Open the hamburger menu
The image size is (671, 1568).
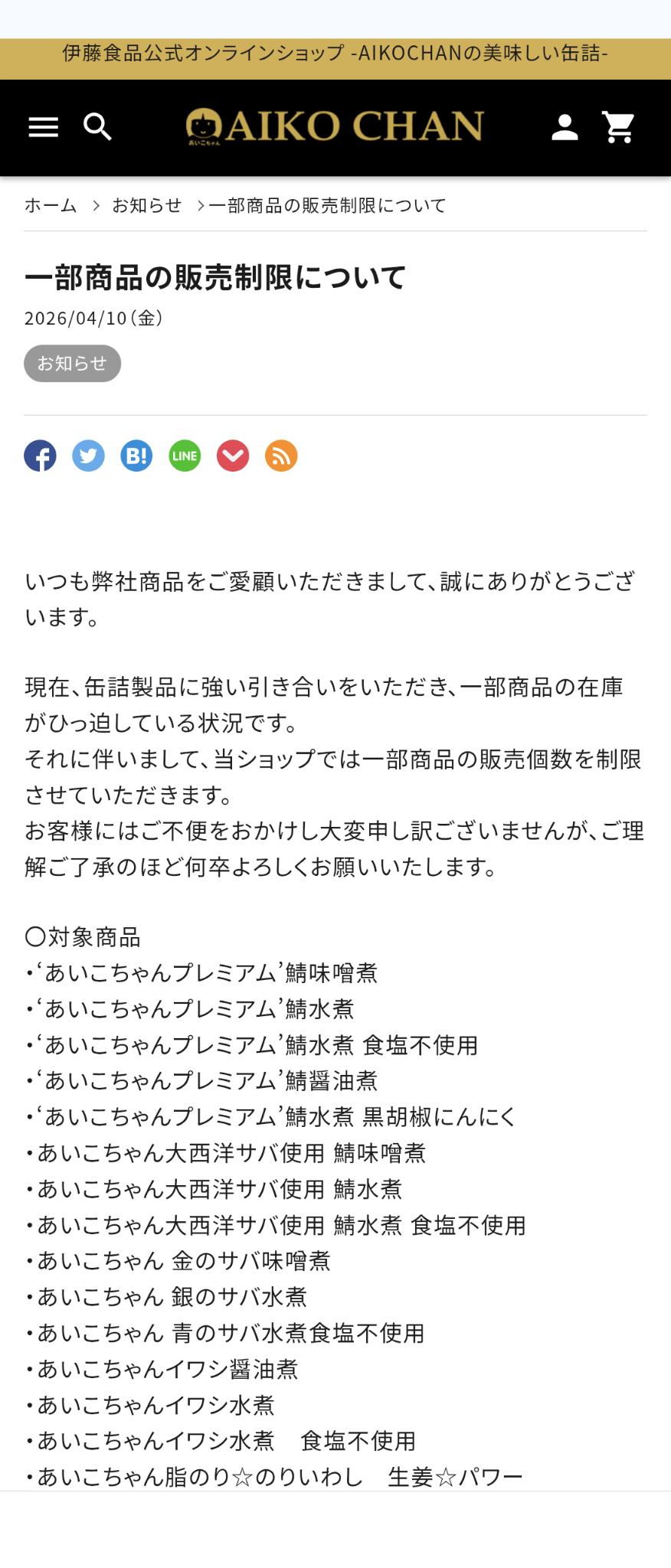pyautogui.click(x=44, y=127)
